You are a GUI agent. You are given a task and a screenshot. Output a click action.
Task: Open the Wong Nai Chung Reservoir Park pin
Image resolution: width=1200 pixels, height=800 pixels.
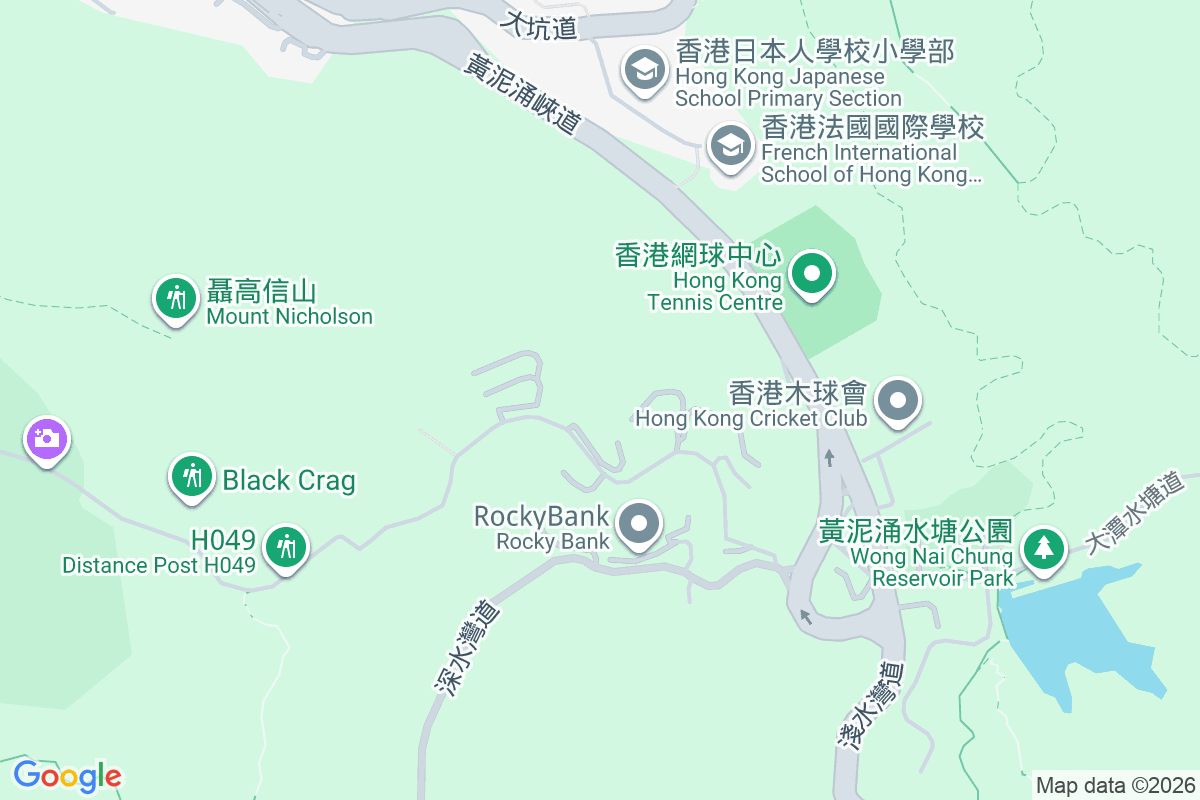point(1043,549)
